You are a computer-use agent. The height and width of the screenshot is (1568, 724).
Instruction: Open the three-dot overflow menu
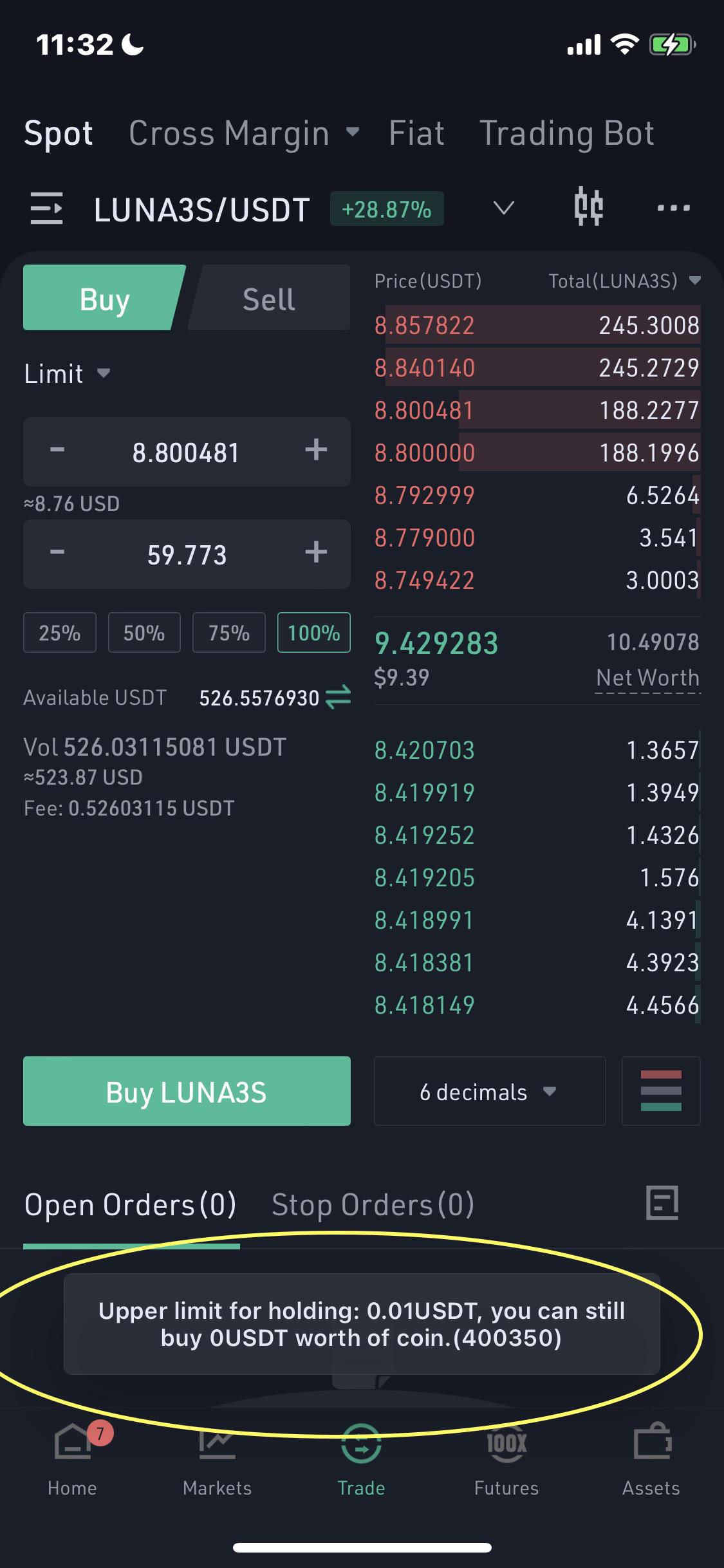(673, 208)
